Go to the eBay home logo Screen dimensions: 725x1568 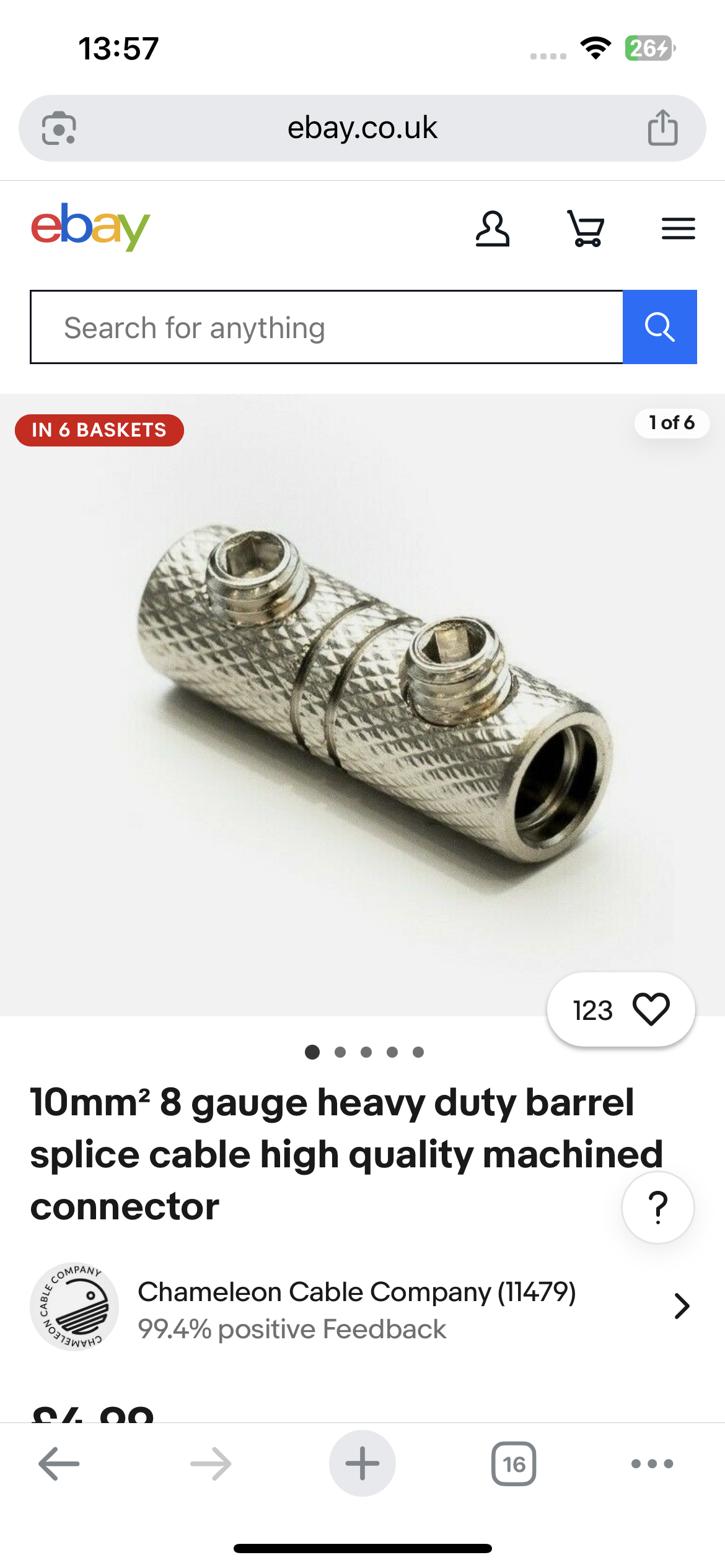90,227
